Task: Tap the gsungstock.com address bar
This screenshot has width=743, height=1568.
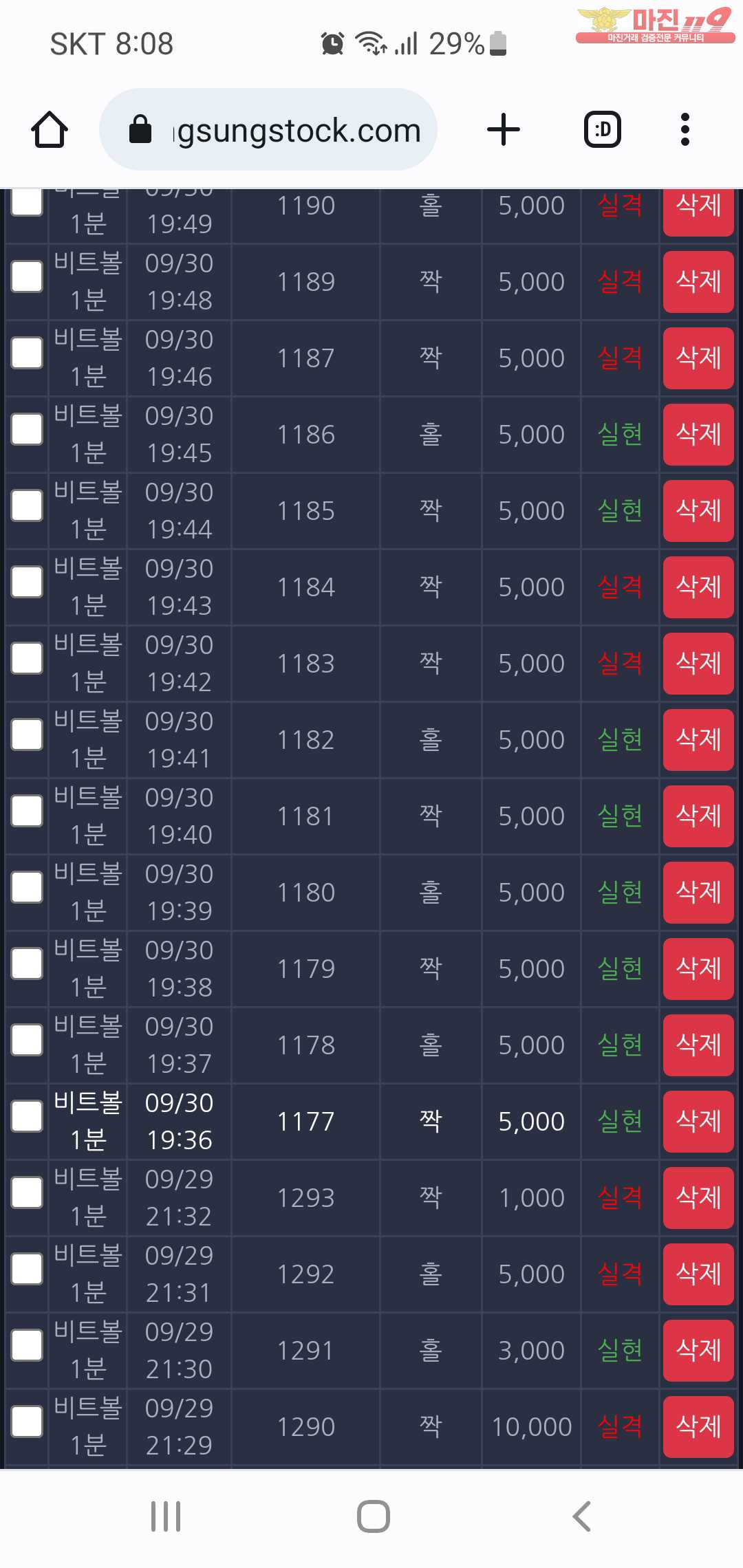Action: 268,129
